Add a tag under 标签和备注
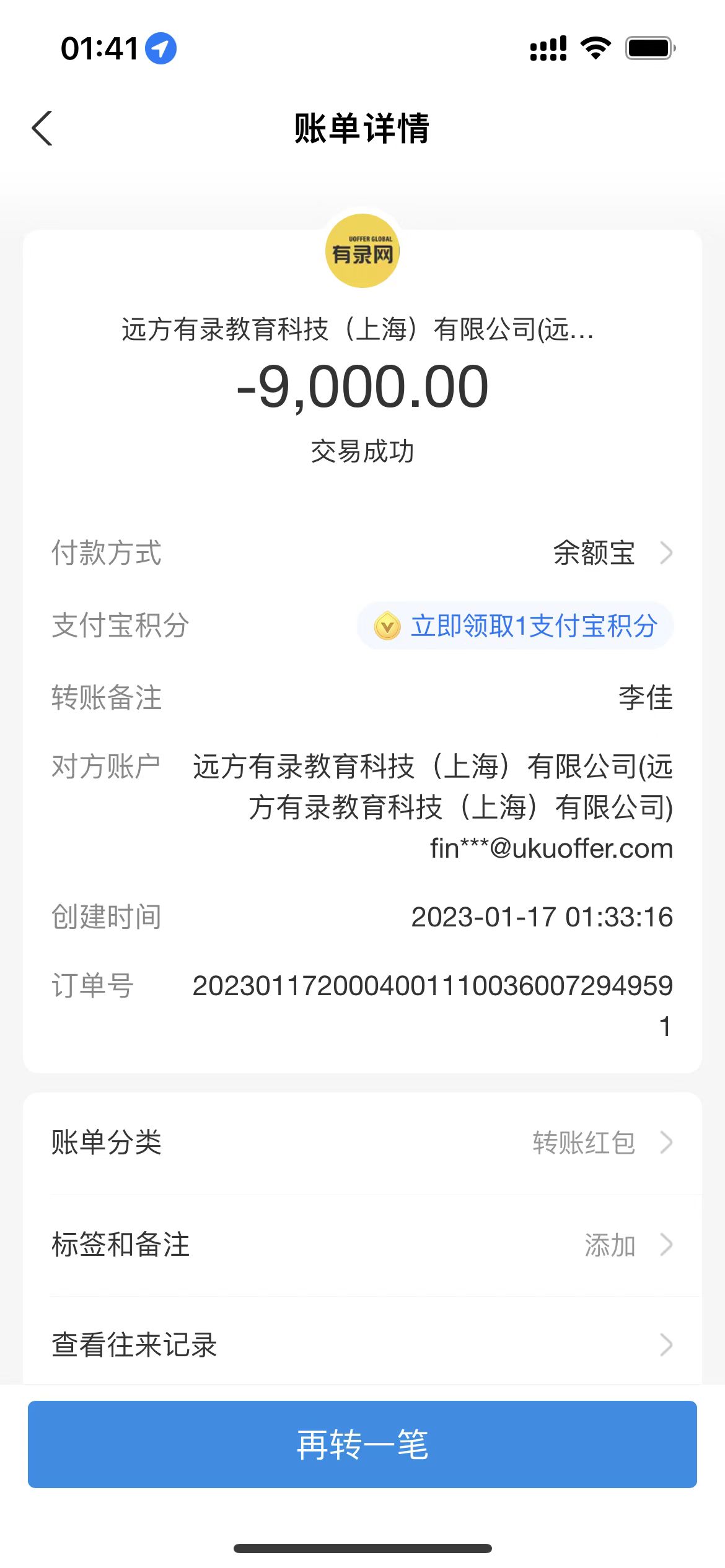Screen dimensions: 725x1568 click(x=362, y=1245)
